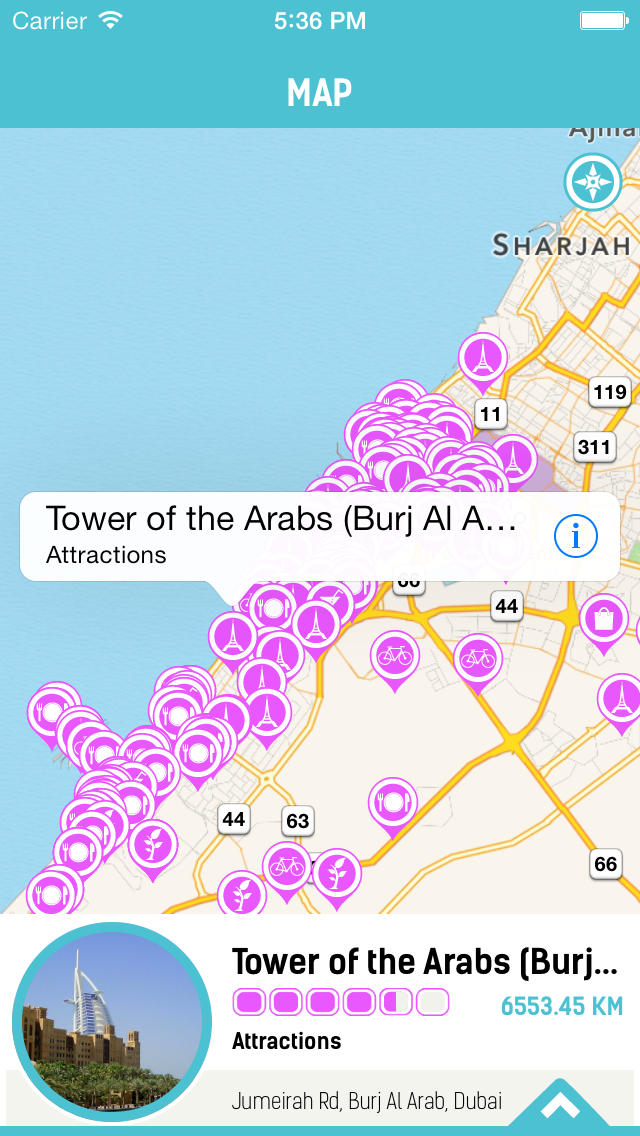Viewport: 640px width, 1136px height.
Task: Expand the bottom panel with the up chevron
Action: 559,1104
